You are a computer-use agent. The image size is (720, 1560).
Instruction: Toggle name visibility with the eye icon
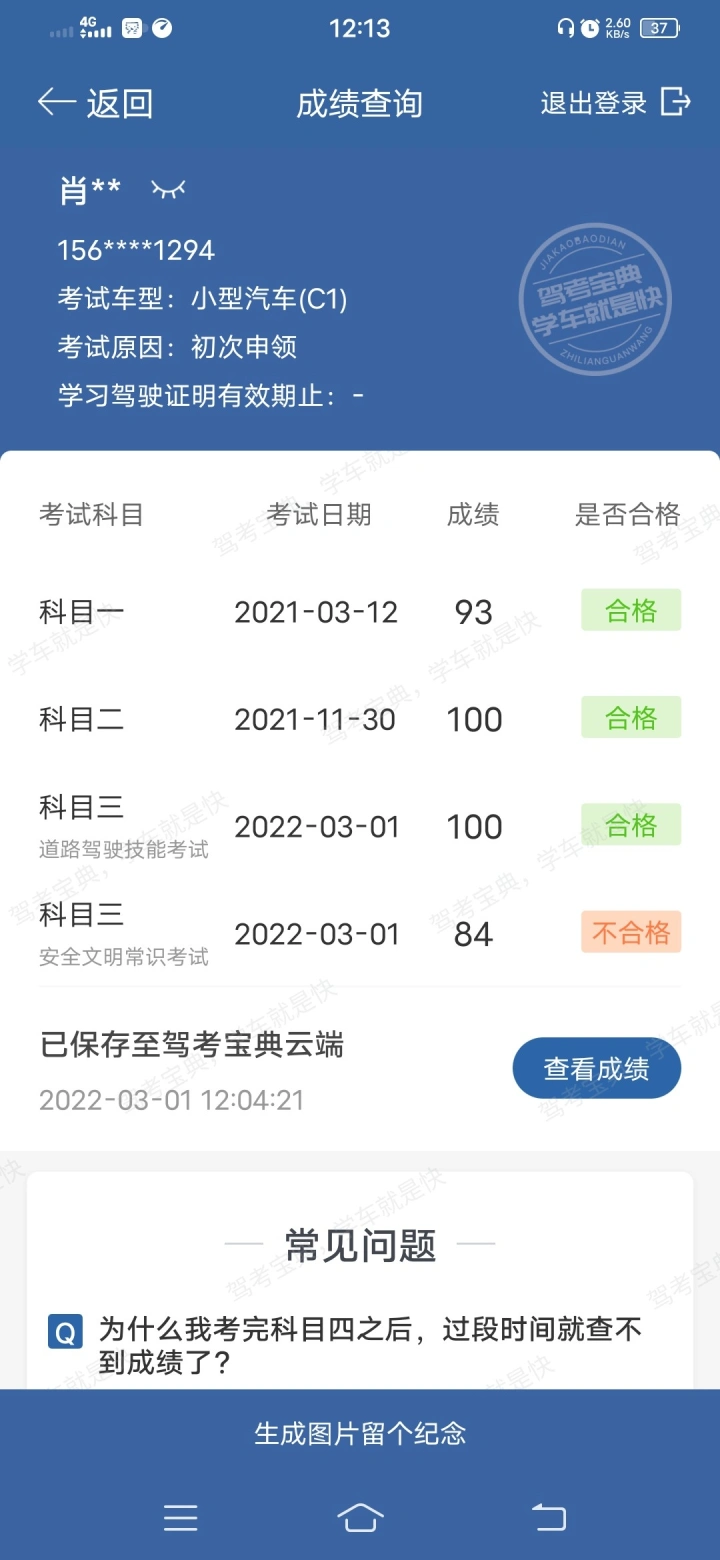click(168, 189)
